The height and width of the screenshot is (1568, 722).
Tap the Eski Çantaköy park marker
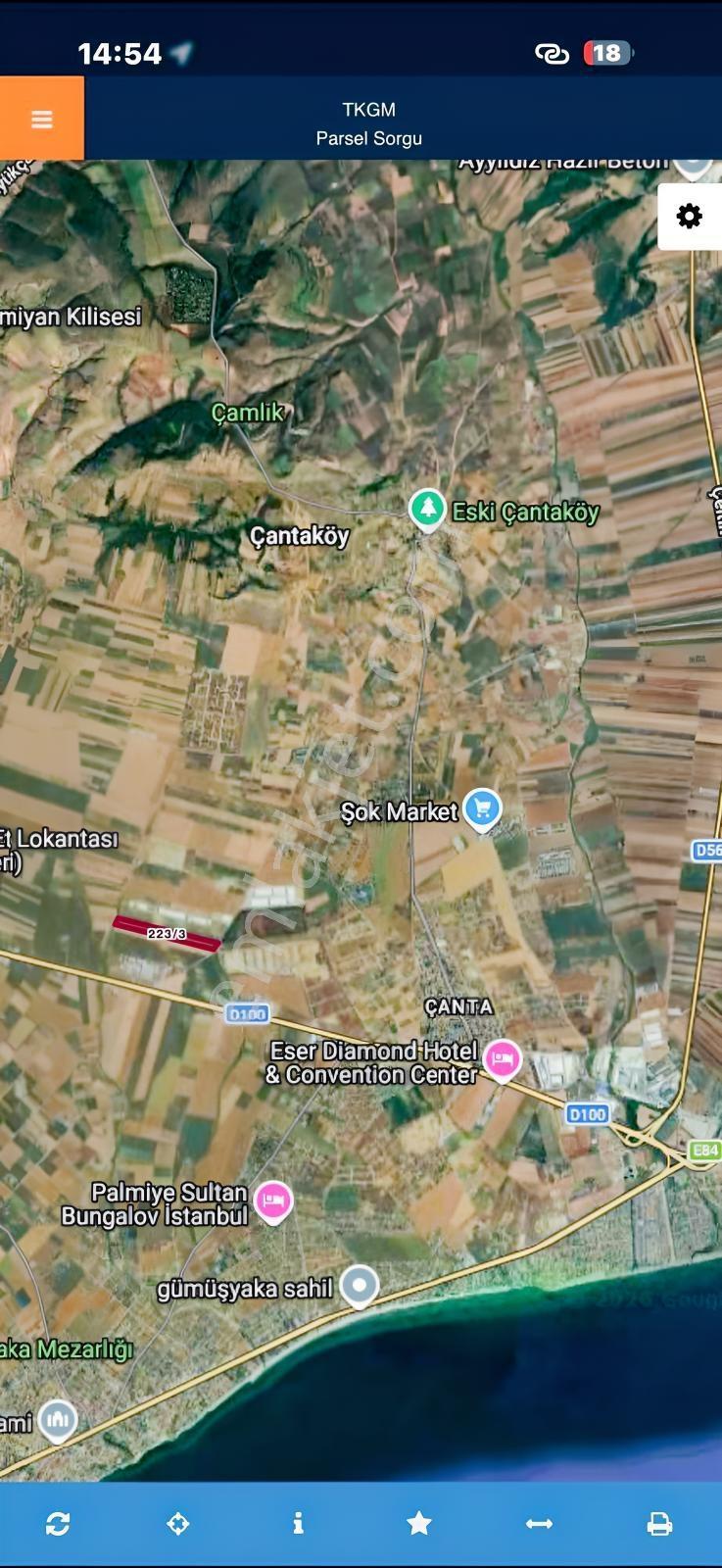[x=426, y=511]
